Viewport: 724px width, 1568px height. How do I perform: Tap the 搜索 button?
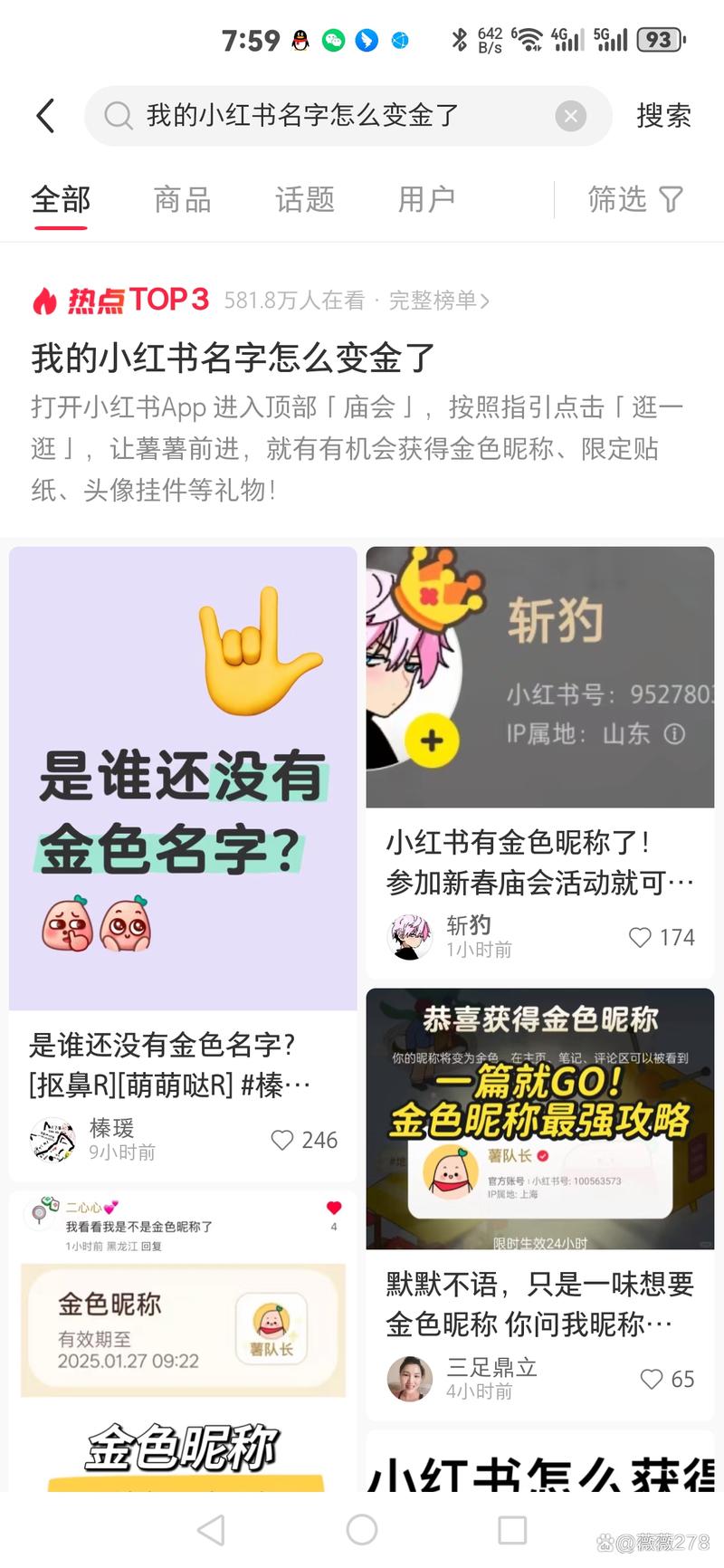pyautogui.click(x=663, y=116)
